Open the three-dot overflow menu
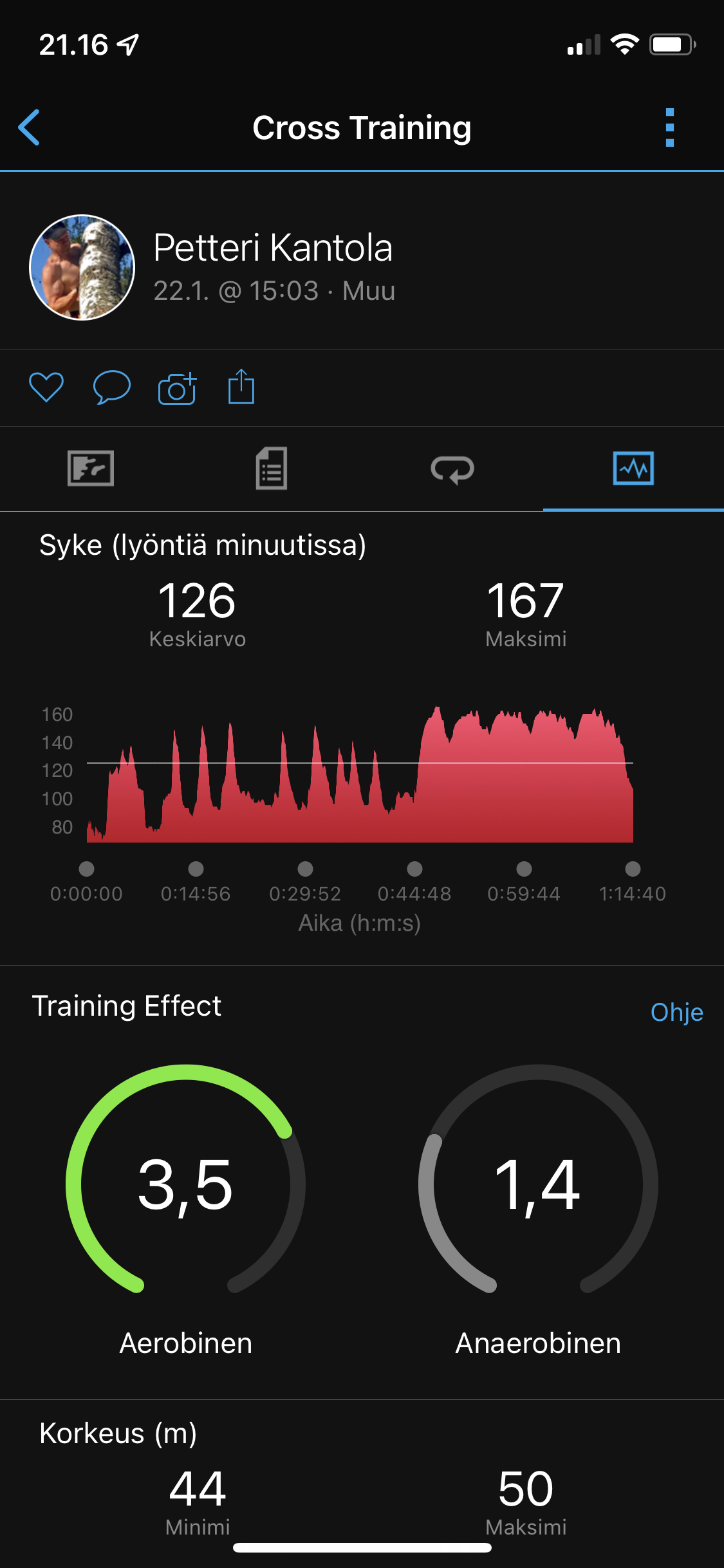 pos(669,127)
